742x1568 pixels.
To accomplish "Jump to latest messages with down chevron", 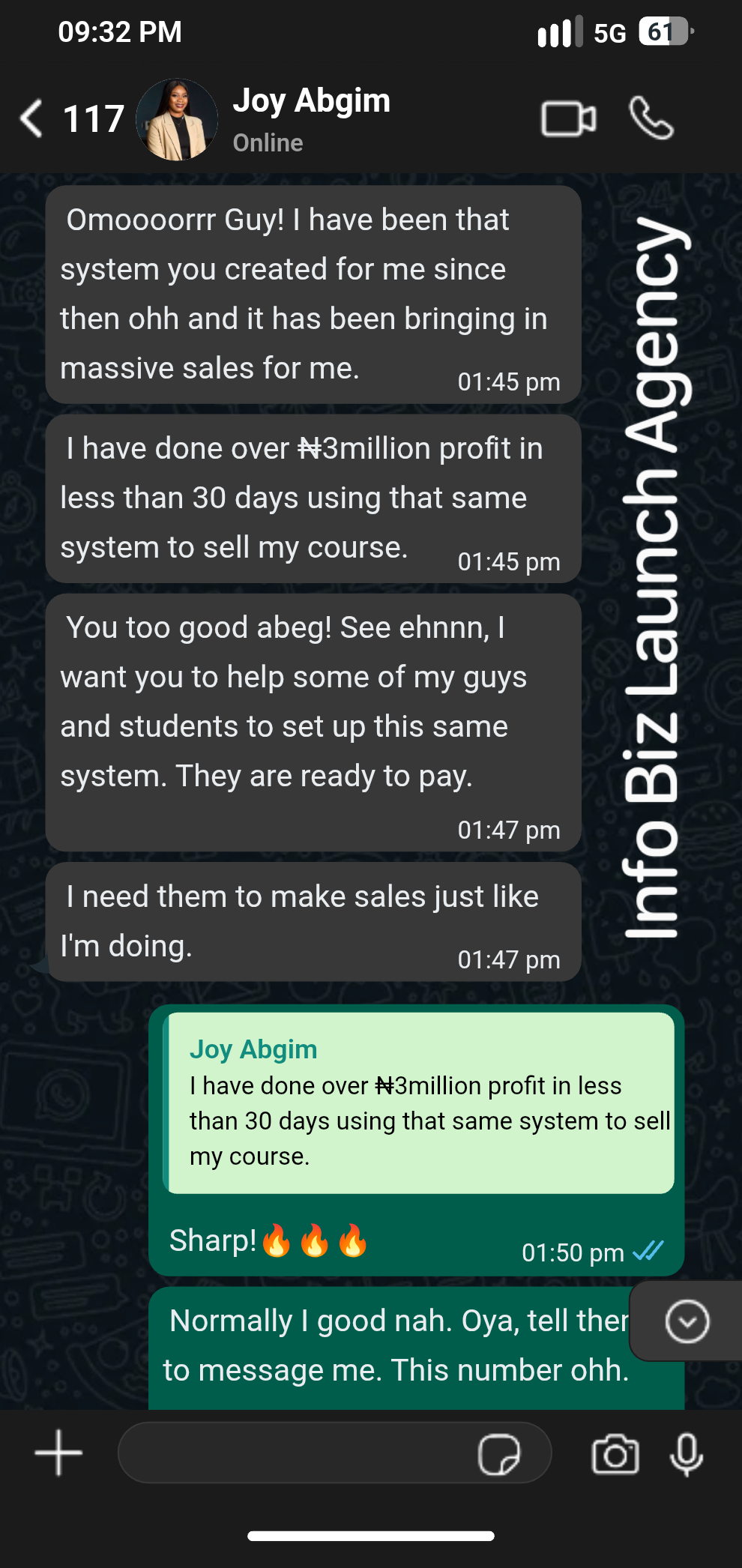I will pos(687,1321).
